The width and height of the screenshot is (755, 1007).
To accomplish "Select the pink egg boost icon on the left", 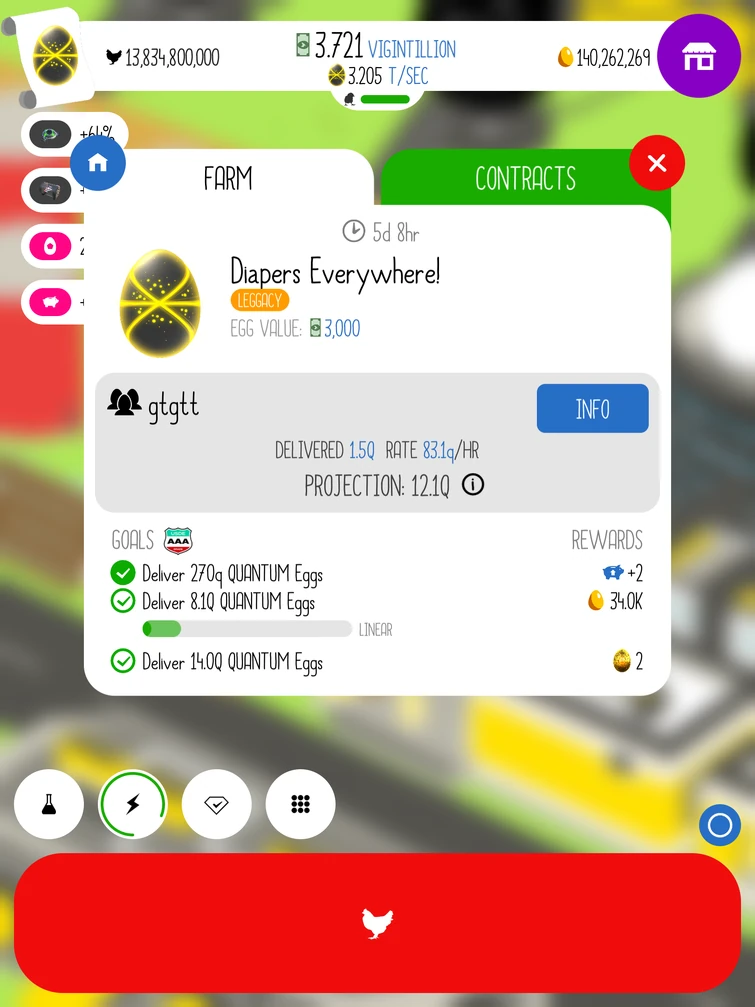I will pyautogui.click(x=48, y=246).
